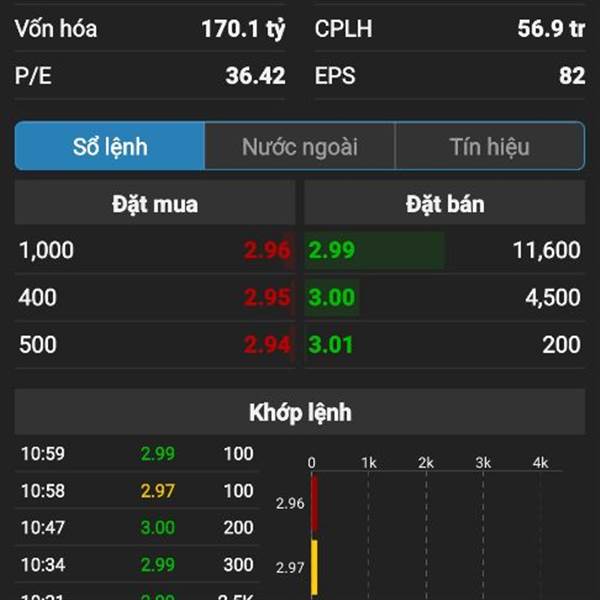Open the Nước ngoài tab
Viewport: 600px width, 600px height.
click(x=299, y=147)
